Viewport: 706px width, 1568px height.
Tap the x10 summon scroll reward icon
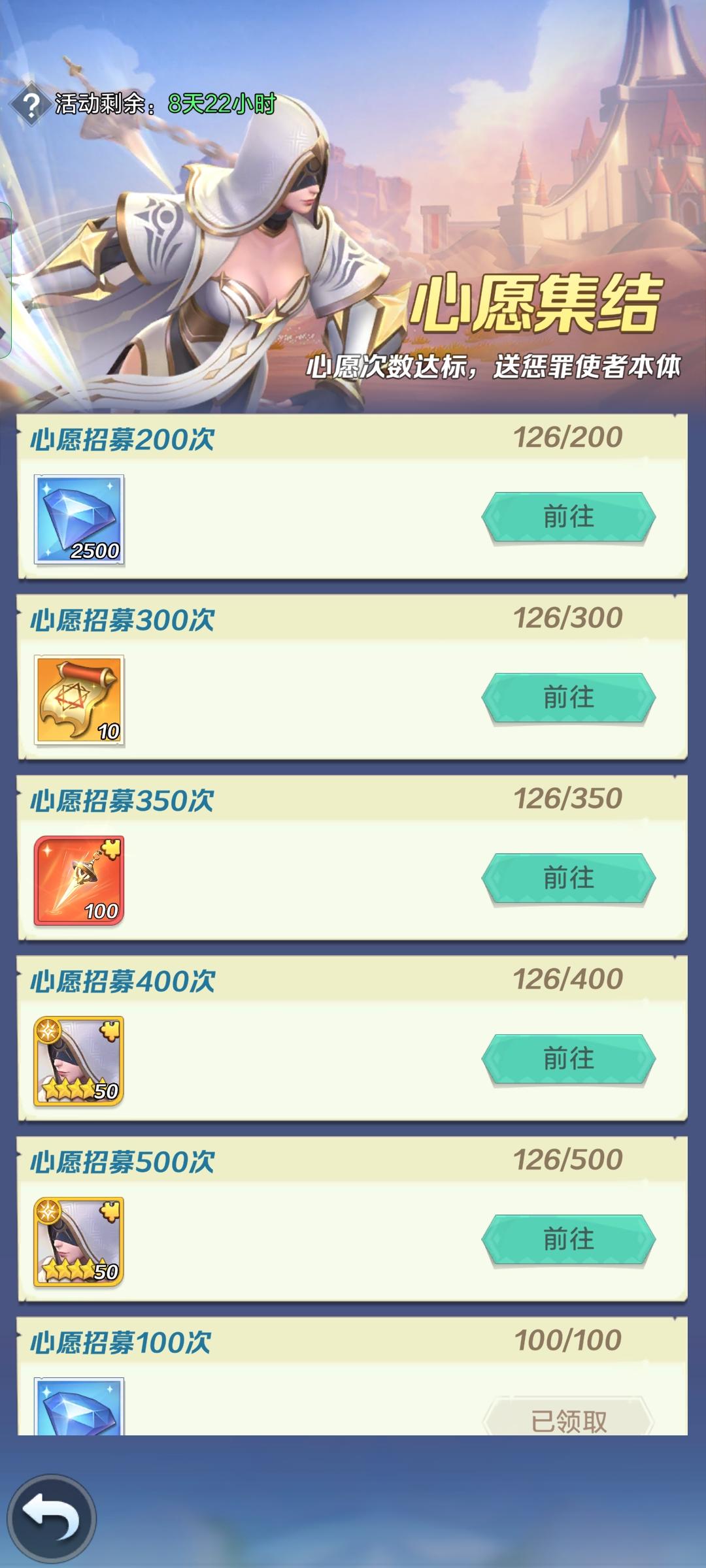(x=78, y=699)
